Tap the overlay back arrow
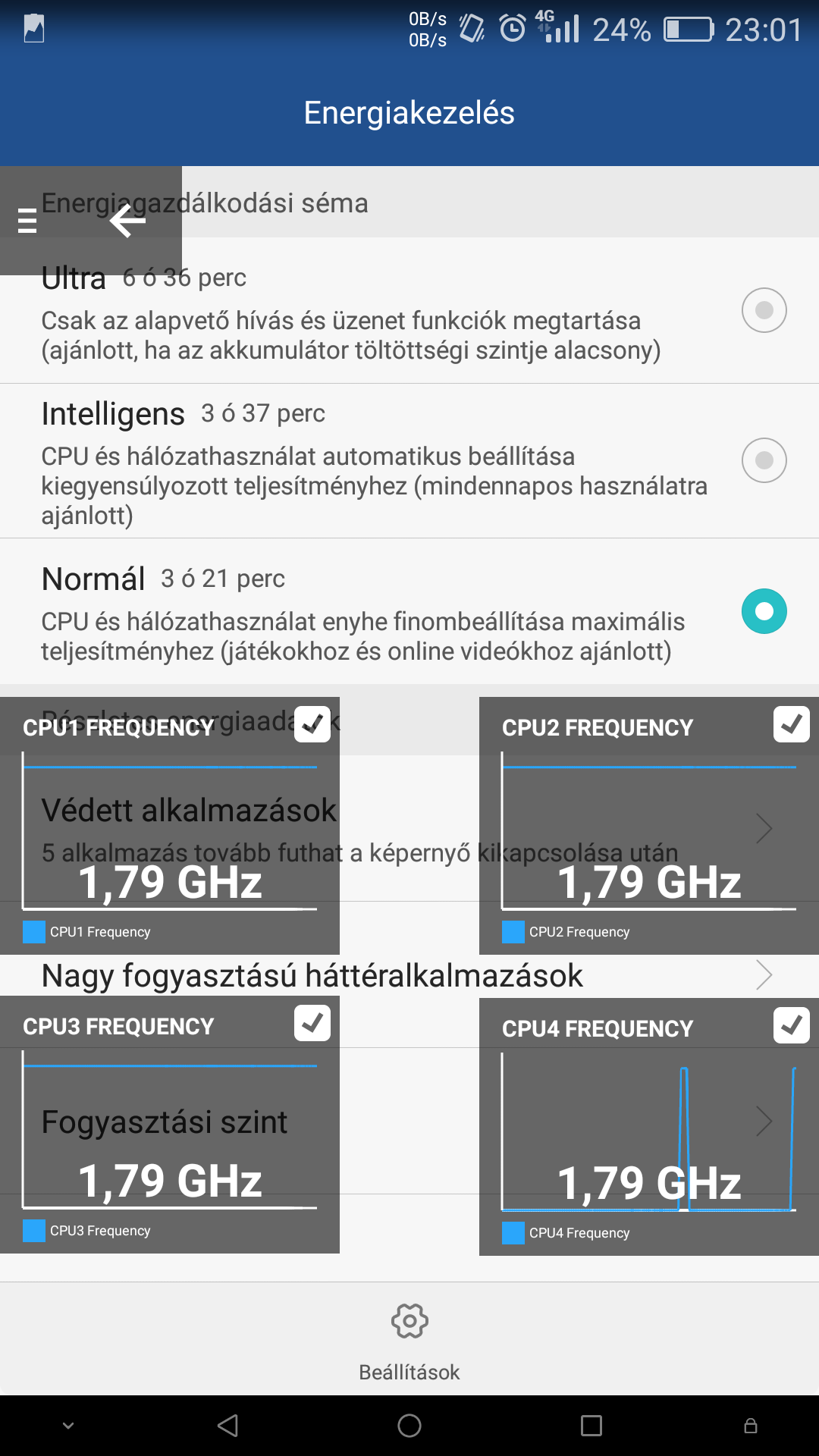This screenshot has height=1456, width=819. coord(127,221)
